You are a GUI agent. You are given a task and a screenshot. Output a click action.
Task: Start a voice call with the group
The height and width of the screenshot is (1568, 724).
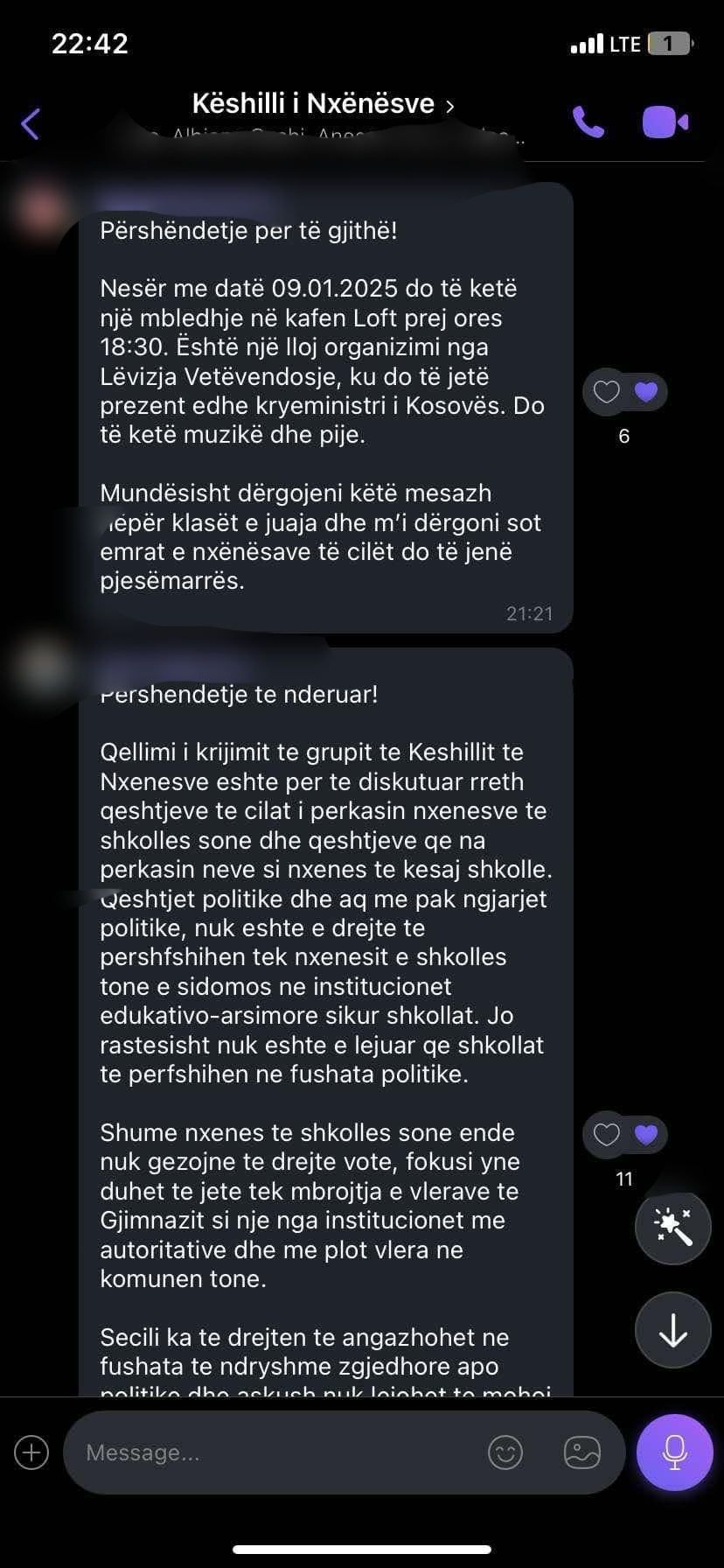[588, 122]
